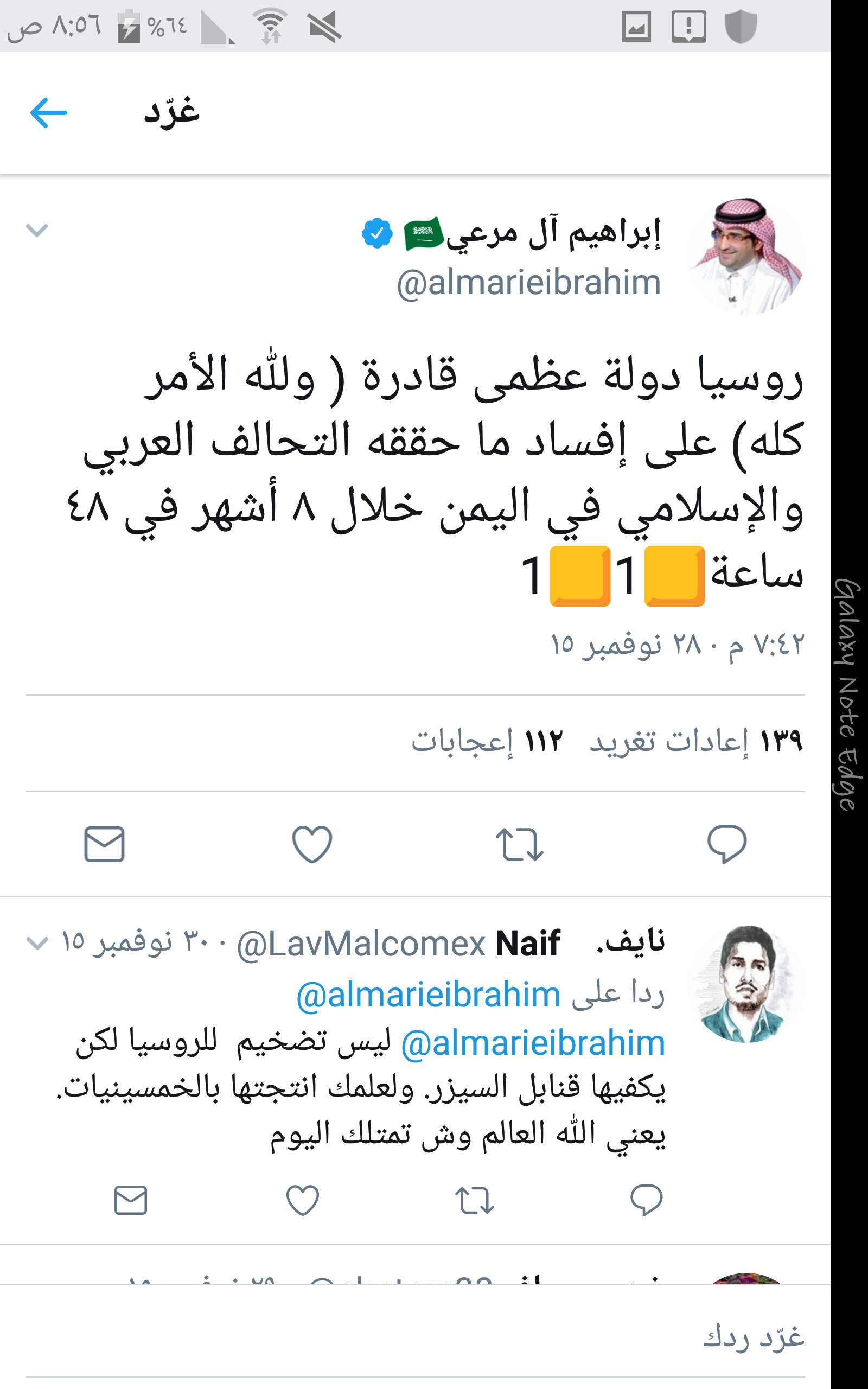This screenshot has height=1389, width=868.
Task: Retweet Ibrahim's main tweet
Action: (x=519, y=844)
